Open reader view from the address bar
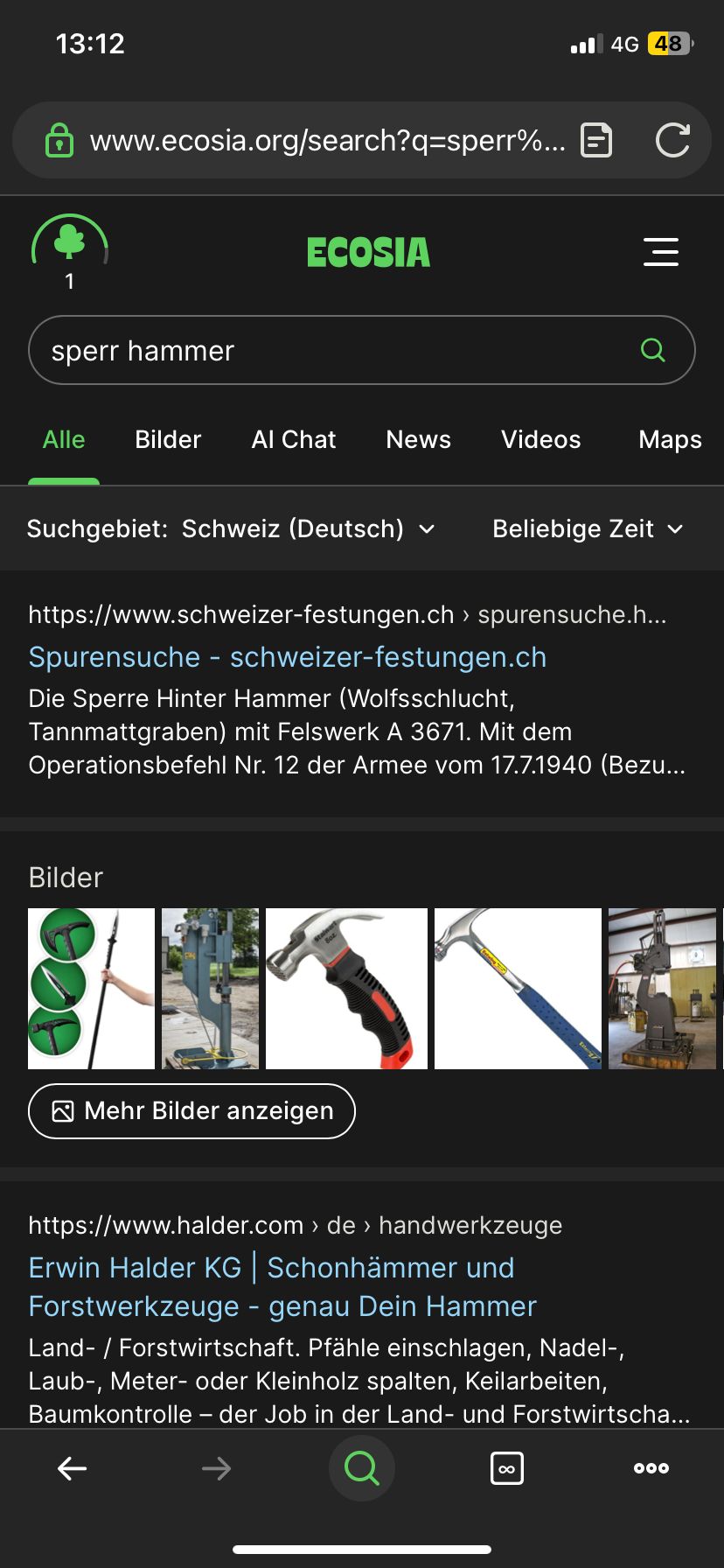 pyautogui.click(x=596, y=140)
